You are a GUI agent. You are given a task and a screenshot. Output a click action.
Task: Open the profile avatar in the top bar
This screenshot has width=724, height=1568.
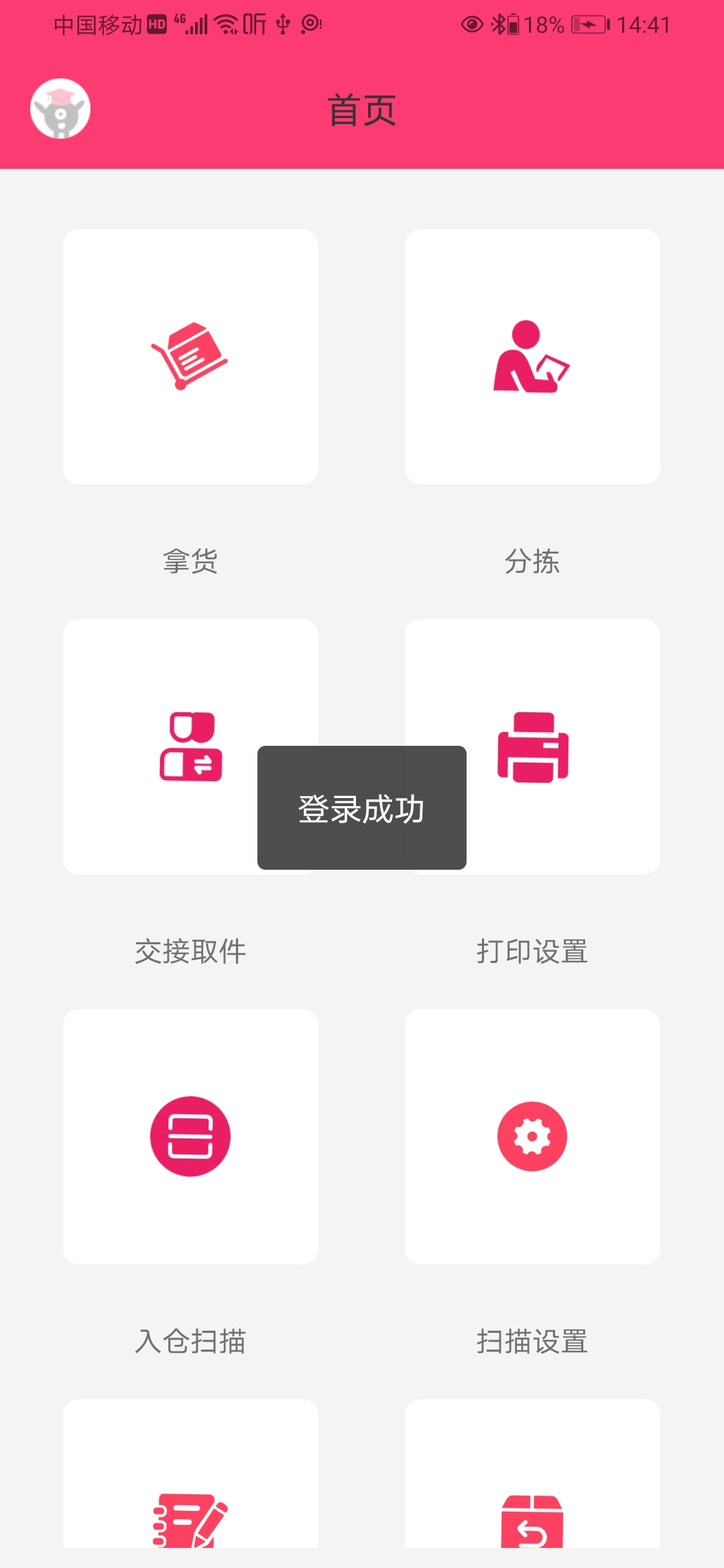tap(60, 109)
